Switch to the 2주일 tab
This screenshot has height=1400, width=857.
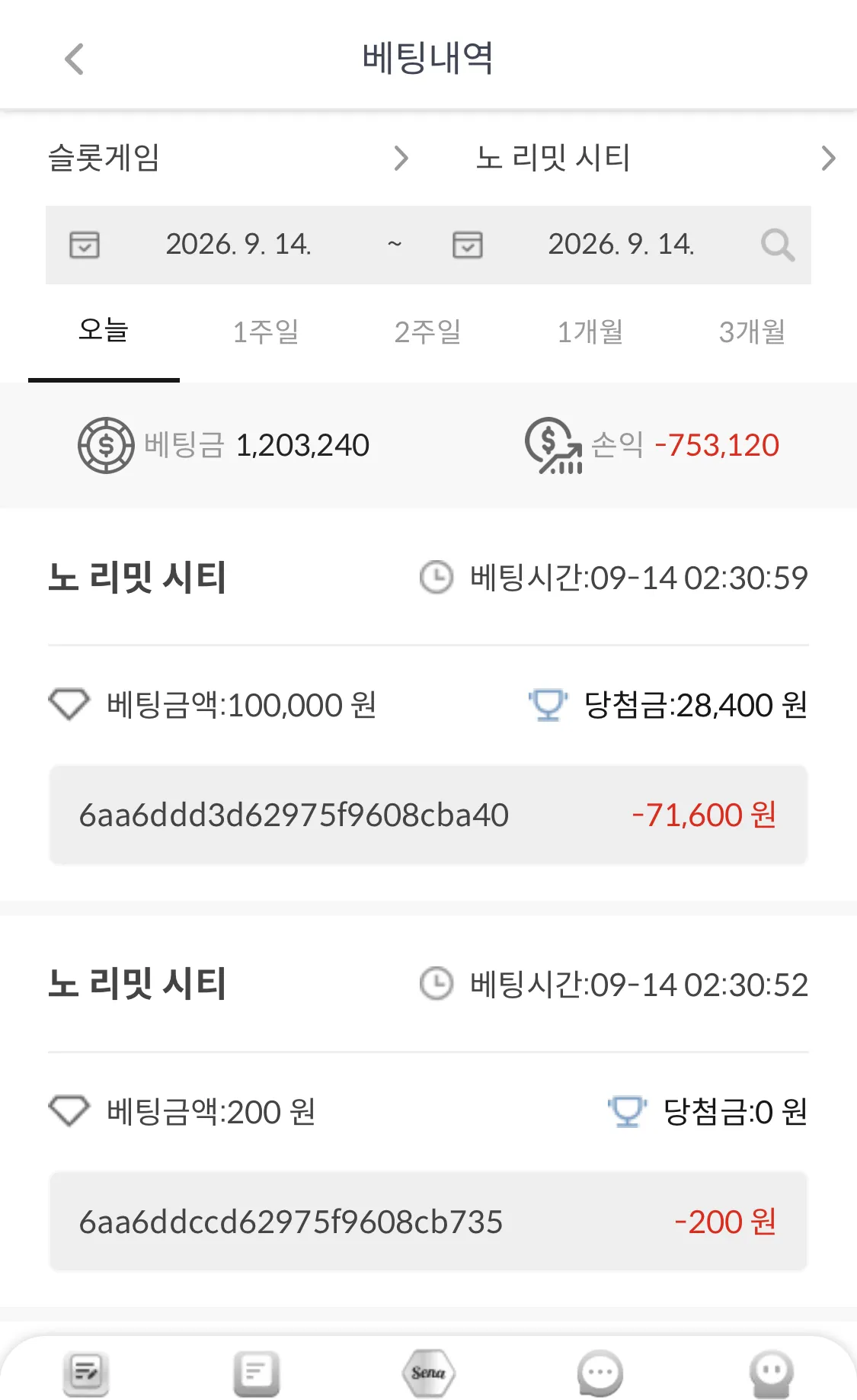(x=427, y=332)
